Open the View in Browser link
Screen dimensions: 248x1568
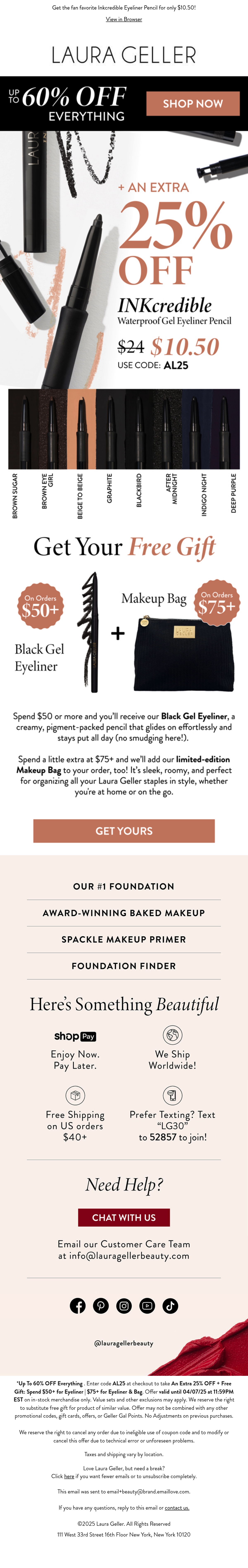coord(124,19)
